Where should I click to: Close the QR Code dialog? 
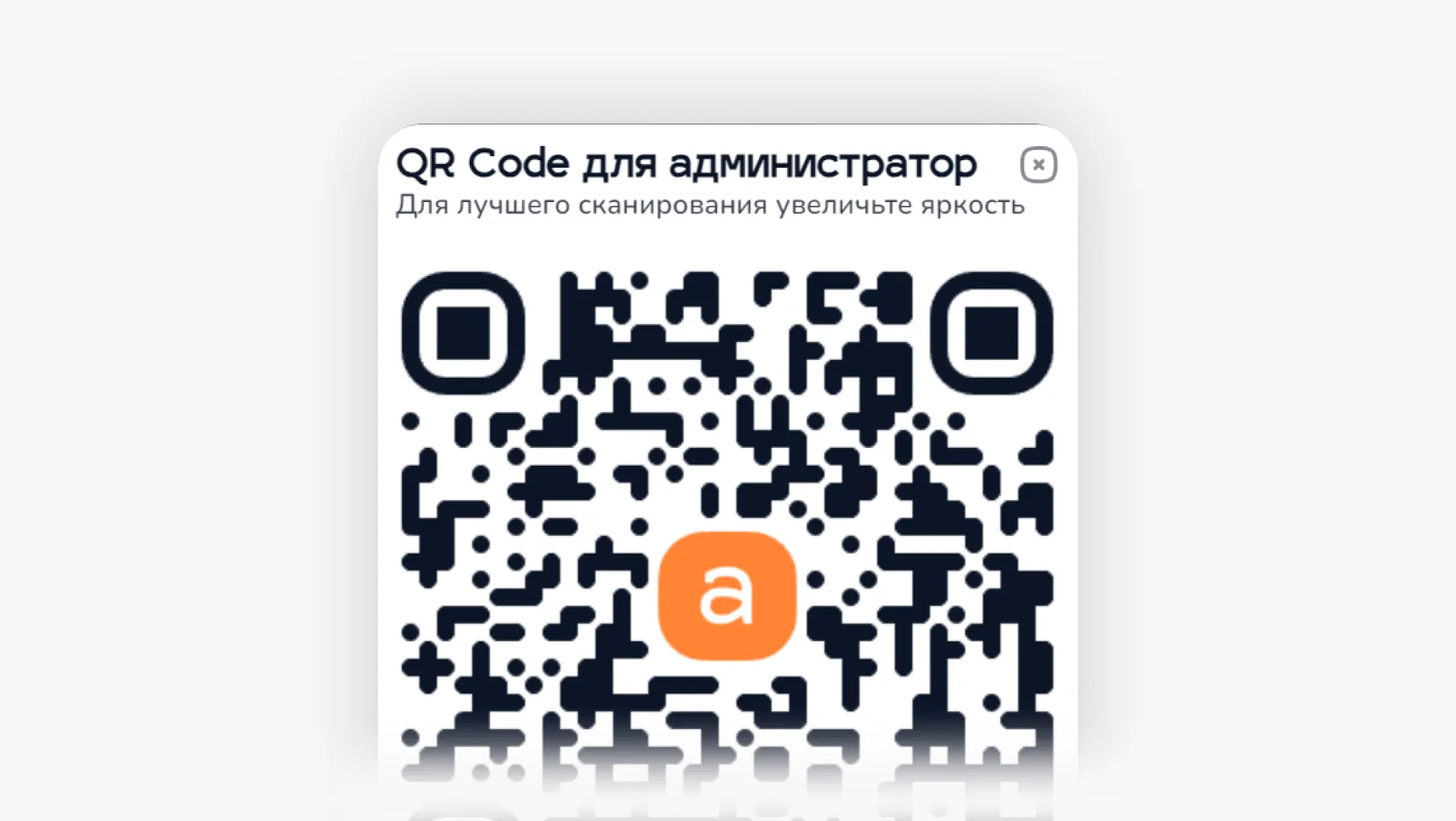coord(1038,165)
